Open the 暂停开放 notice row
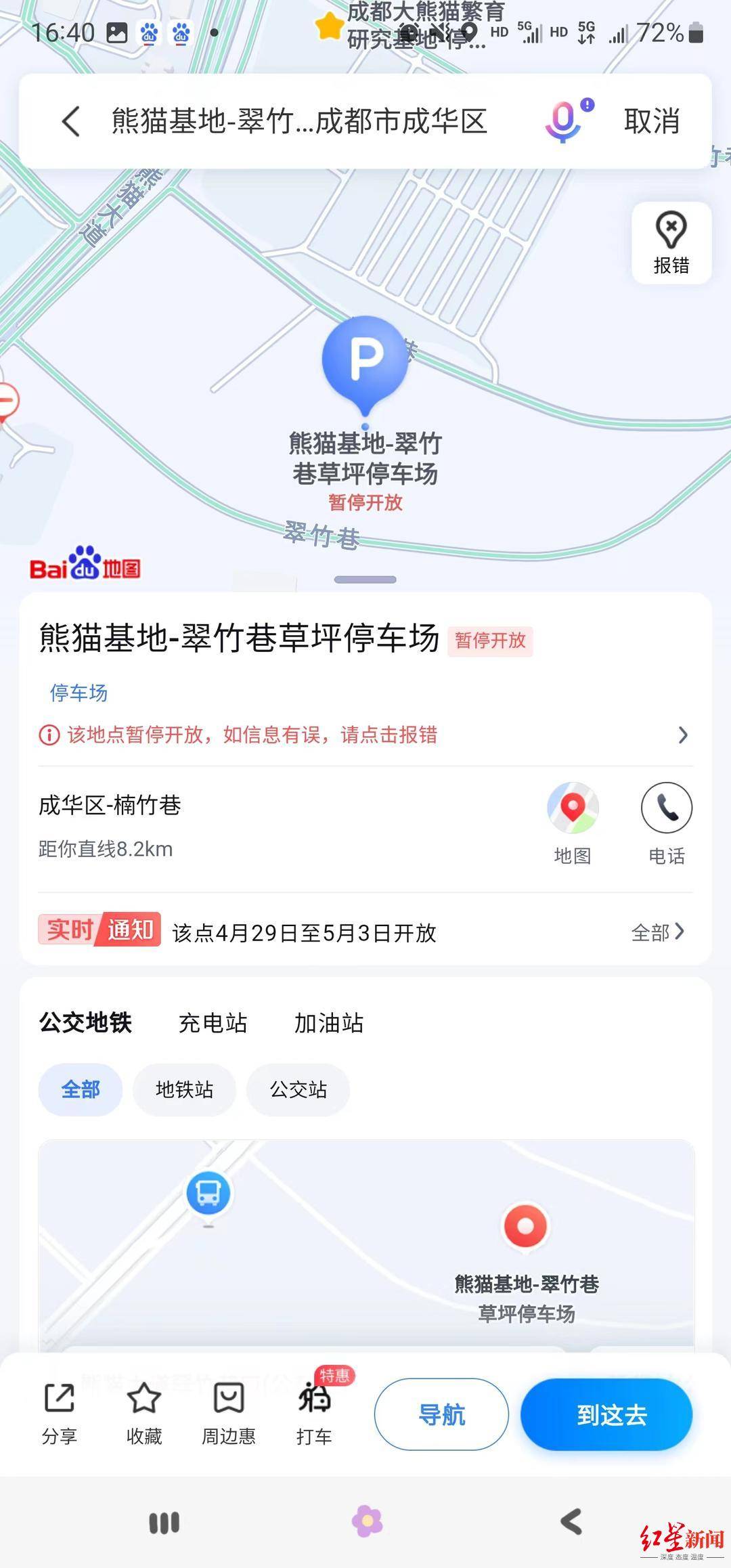This screenshot has height=1568, width=731. (x=365, y=735)
